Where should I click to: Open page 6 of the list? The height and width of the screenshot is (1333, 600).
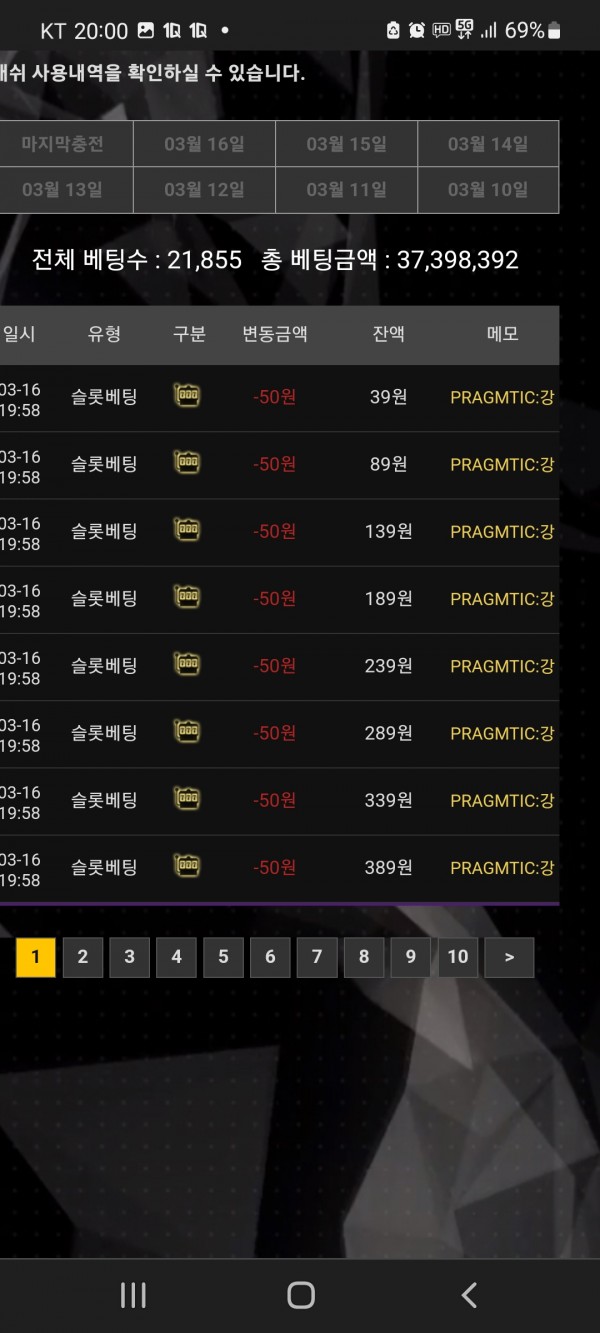point(270,957)
